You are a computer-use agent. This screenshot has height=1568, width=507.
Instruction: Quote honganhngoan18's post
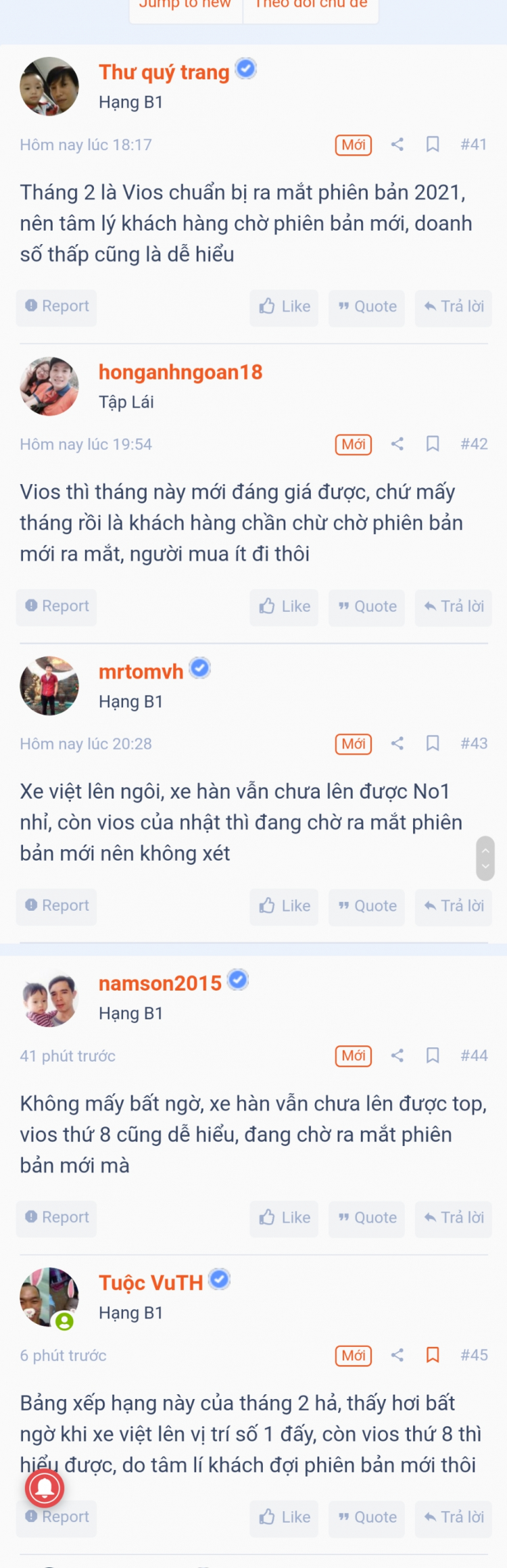point(367,607)
